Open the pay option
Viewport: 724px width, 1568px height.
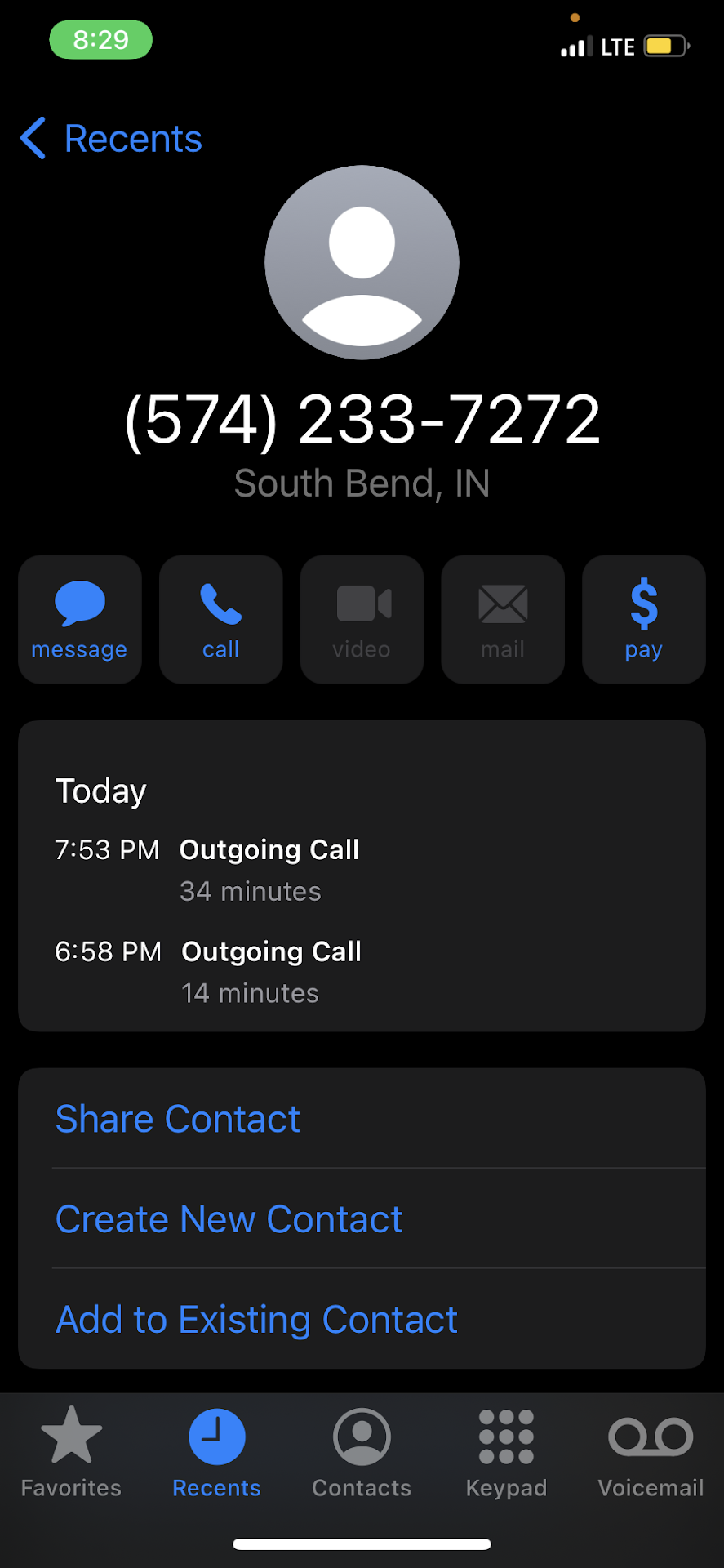pyautogui.click(x=643, y=620)
